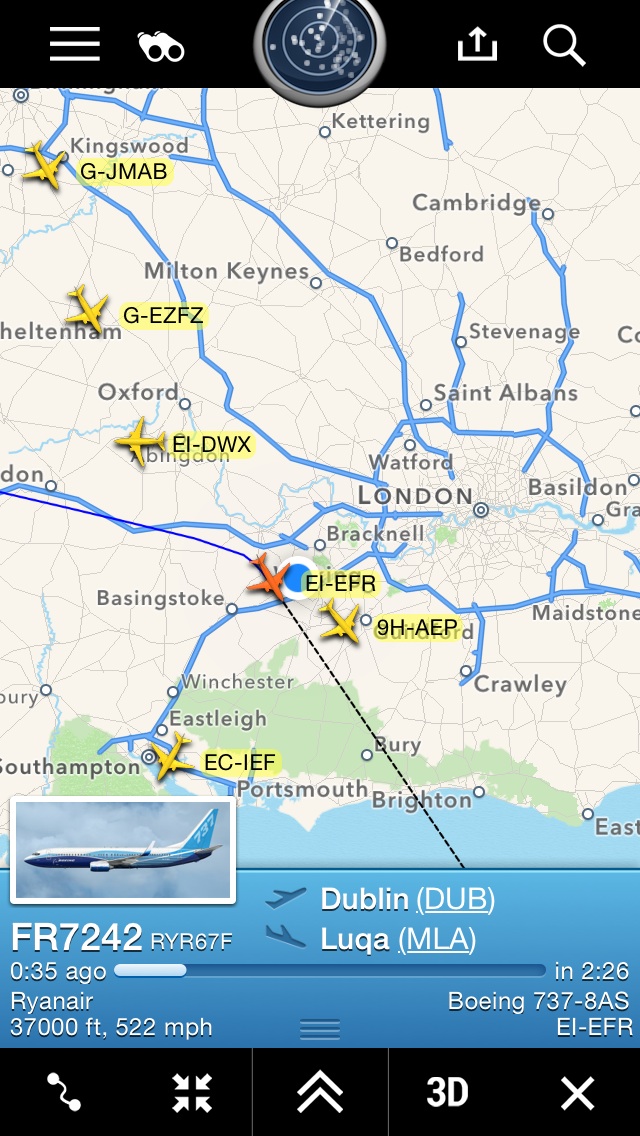The width and height of the screenshot is (640, 1136).
Task: Open Luqa (MLA) airport link
Action: click(x=436, y=939)
